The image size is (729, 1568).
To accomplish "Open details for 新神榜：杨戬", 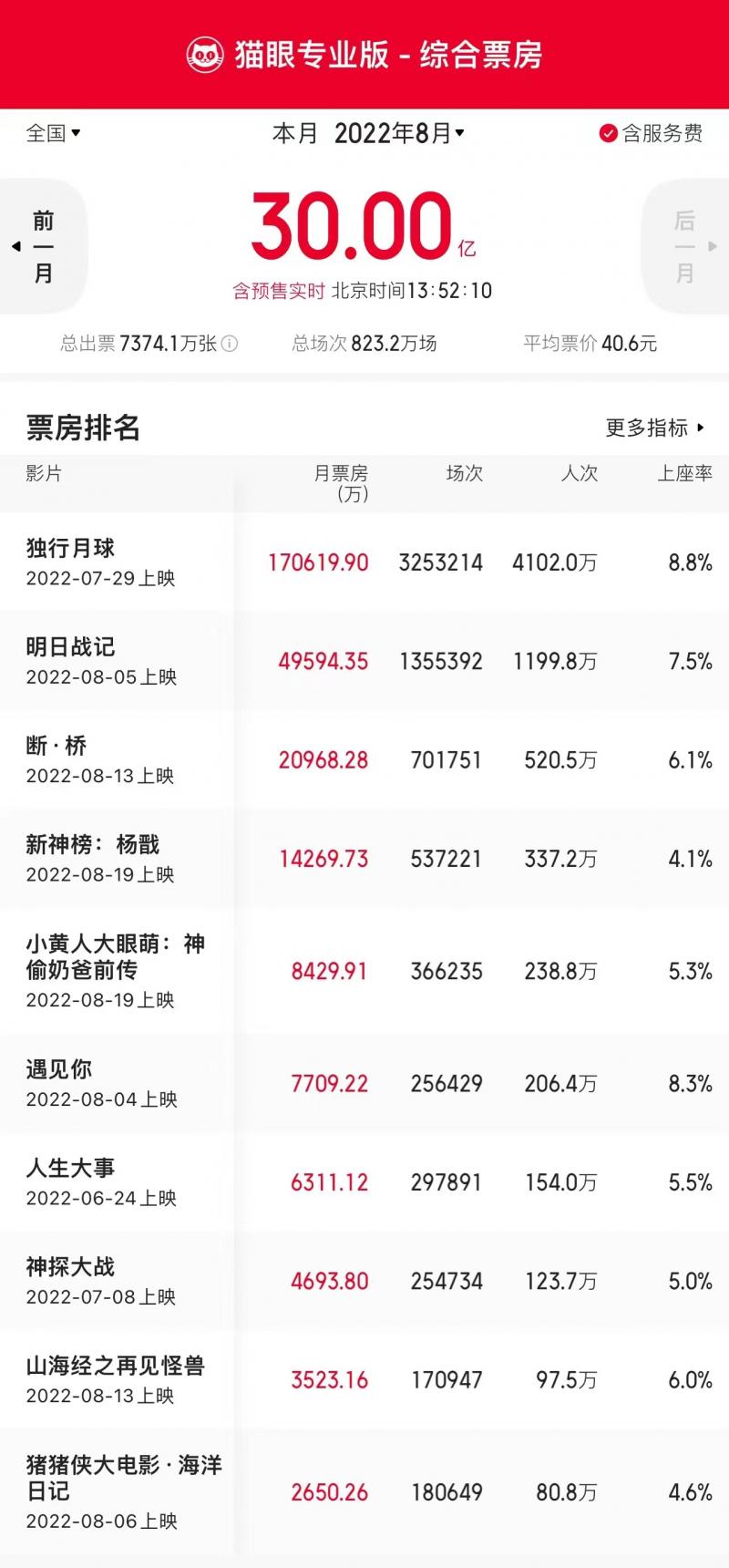I will [x=364, y=858].
